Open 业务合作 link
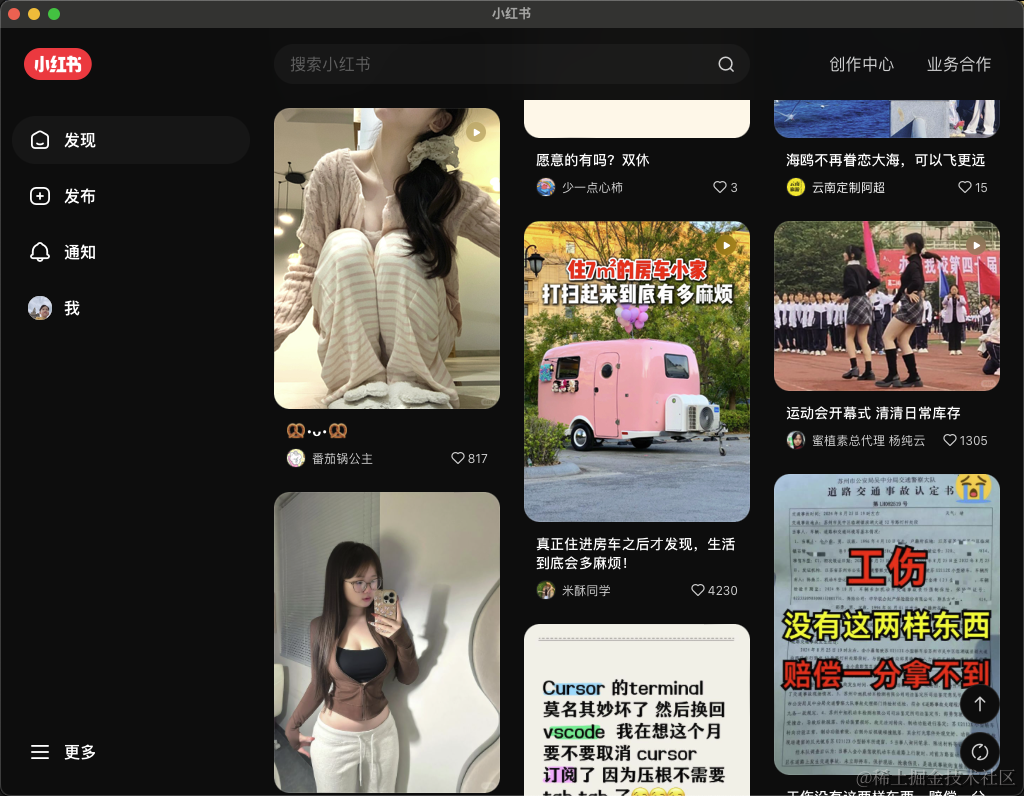Viewport: 1024px width, 796px height. tap(959, 64)
